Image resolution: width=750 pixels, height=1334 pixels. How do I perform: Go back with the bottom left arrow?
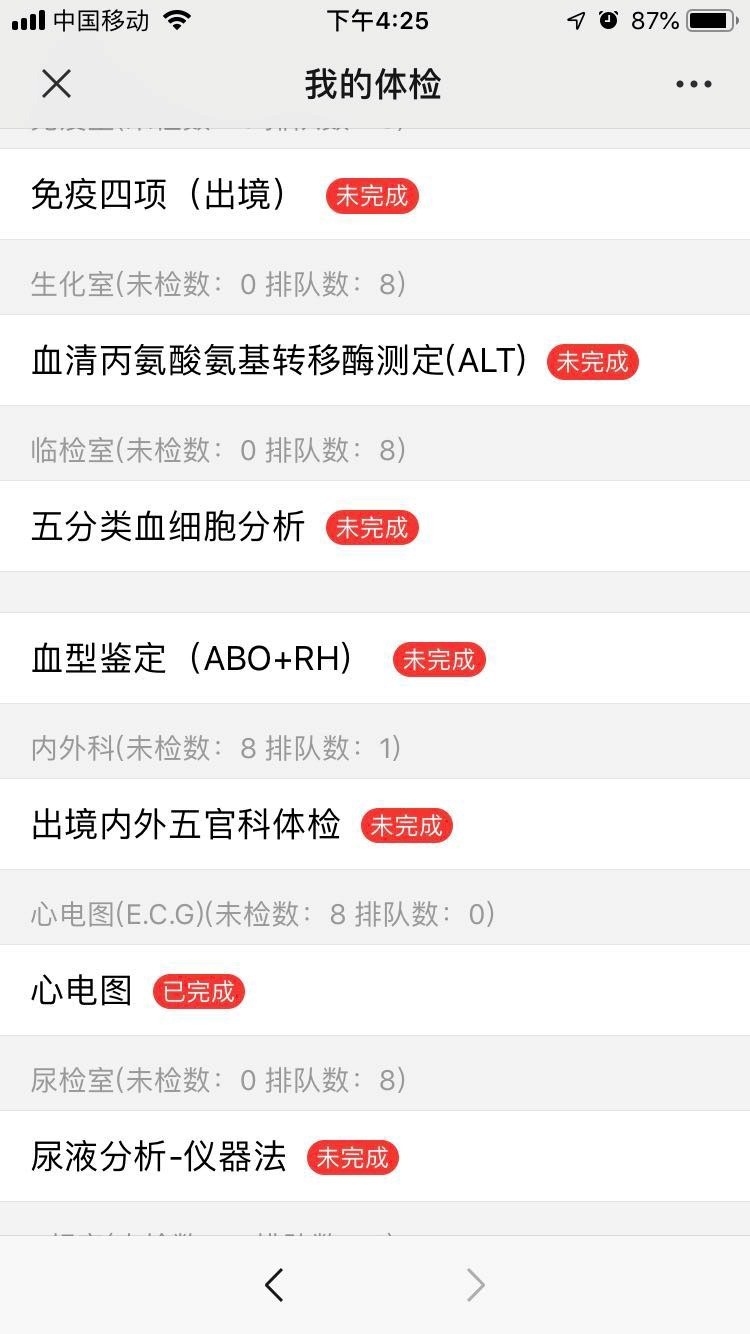click(x=274, y=1284)
